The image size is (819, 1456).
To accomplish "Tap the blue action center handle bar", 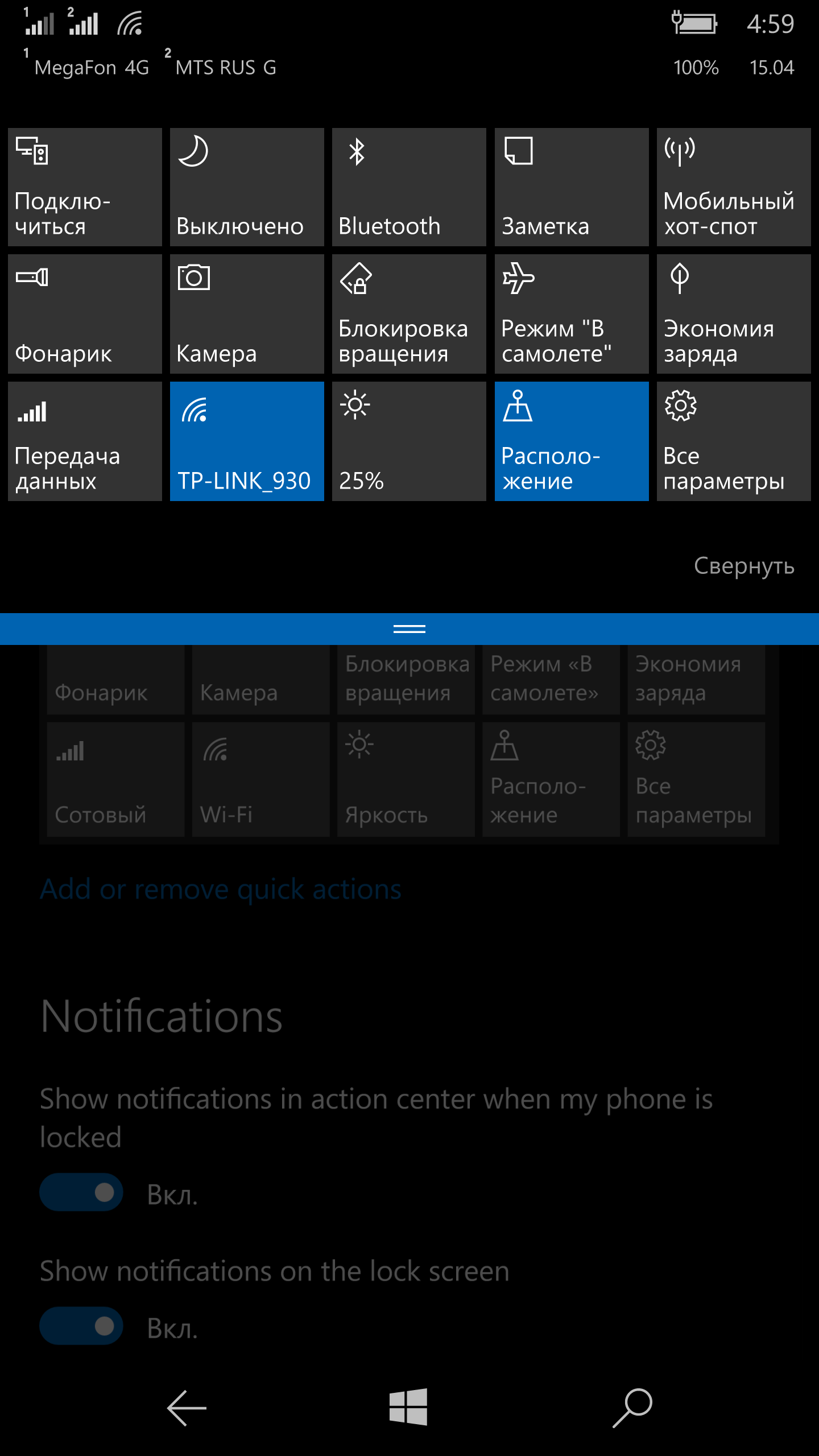I will (x=409, y=629).
